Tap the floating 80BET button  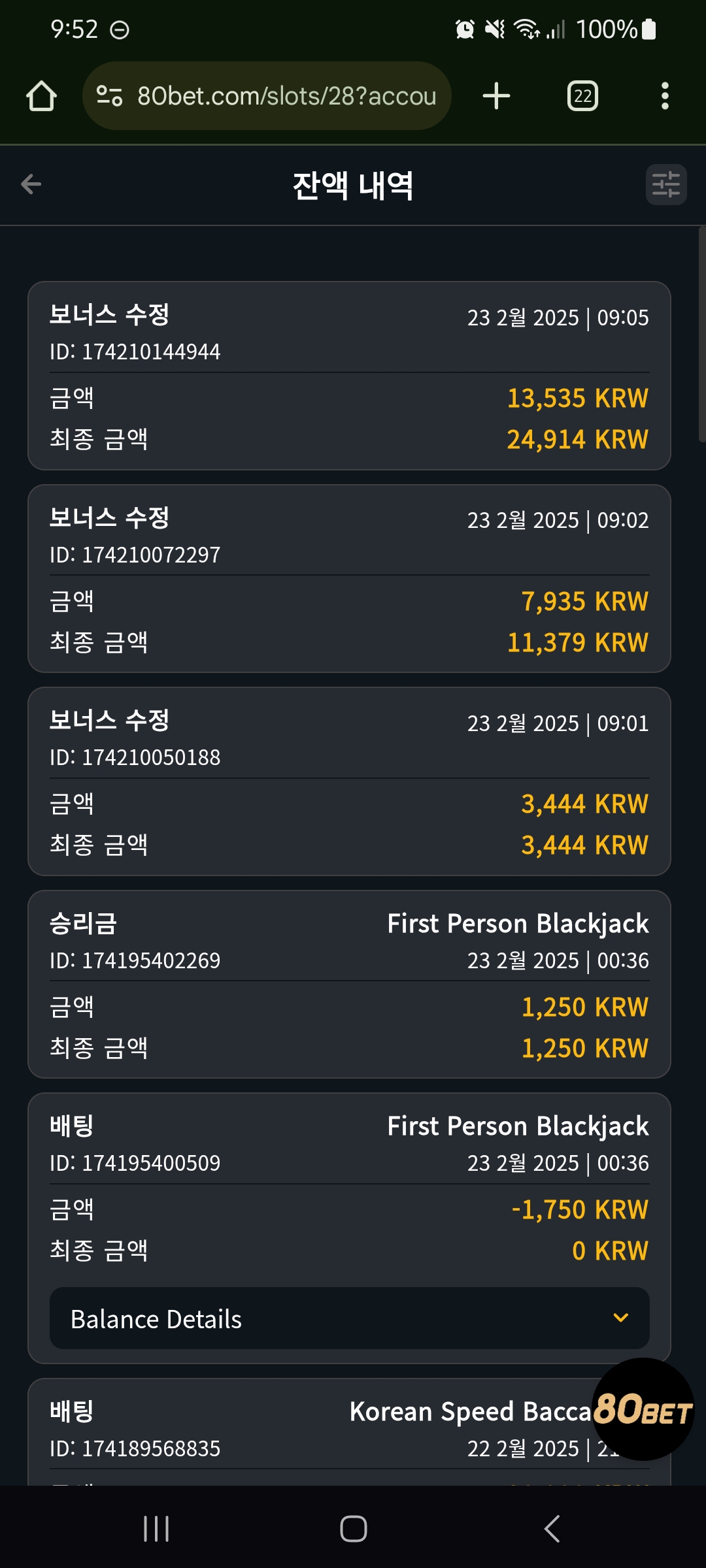point(643,1409)
